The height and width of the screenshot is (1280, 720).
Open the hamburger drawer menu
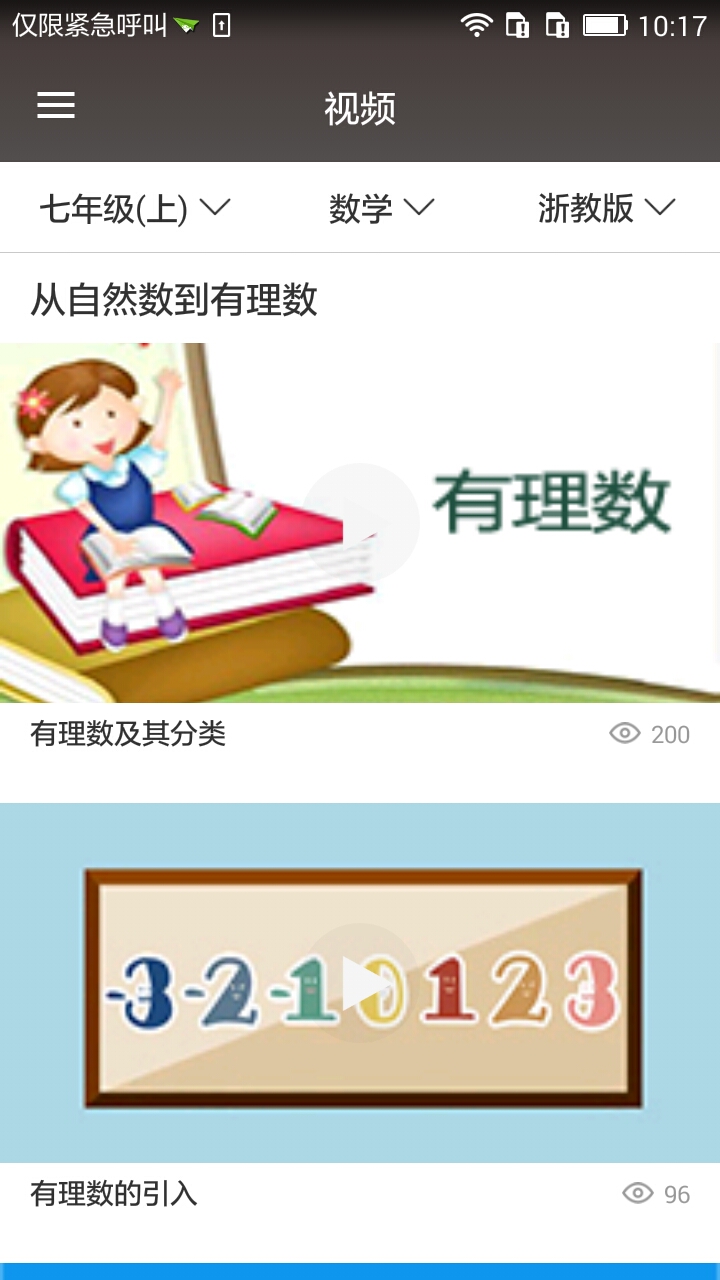(56, 106)
